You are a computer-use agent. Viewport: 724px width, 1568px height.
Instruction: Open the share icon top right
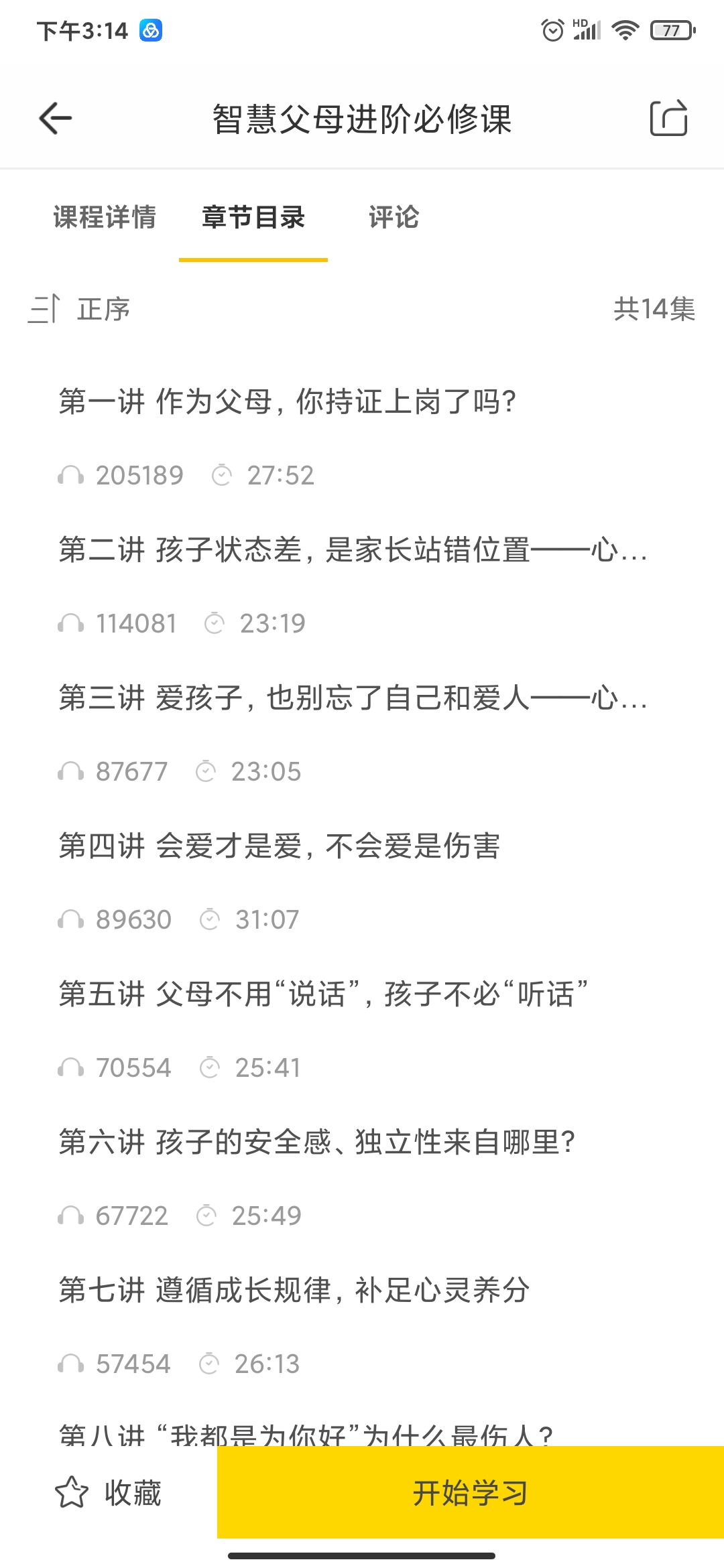(669, 118)
